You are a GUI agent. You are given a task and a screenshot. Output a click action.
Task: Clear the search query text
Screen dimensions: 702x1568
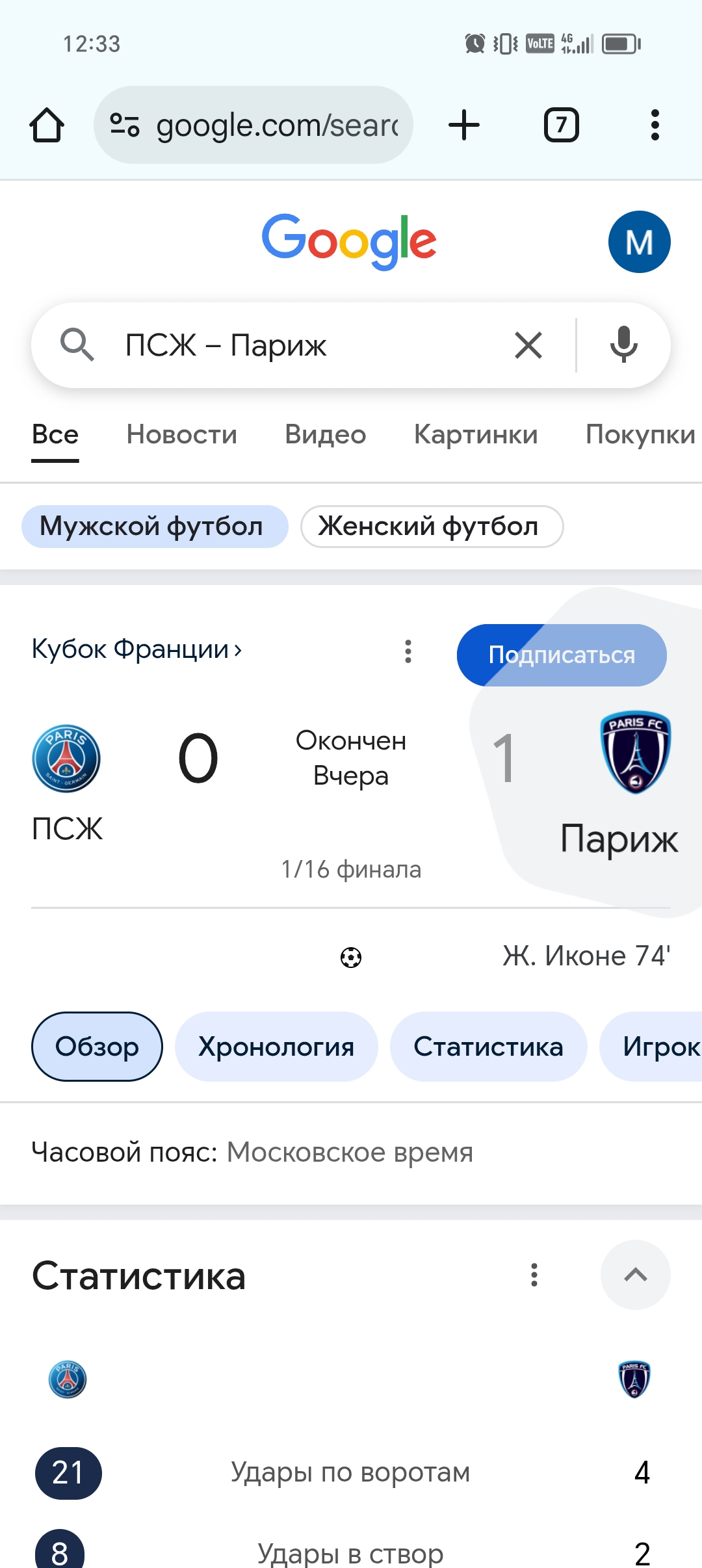[528, 345]
